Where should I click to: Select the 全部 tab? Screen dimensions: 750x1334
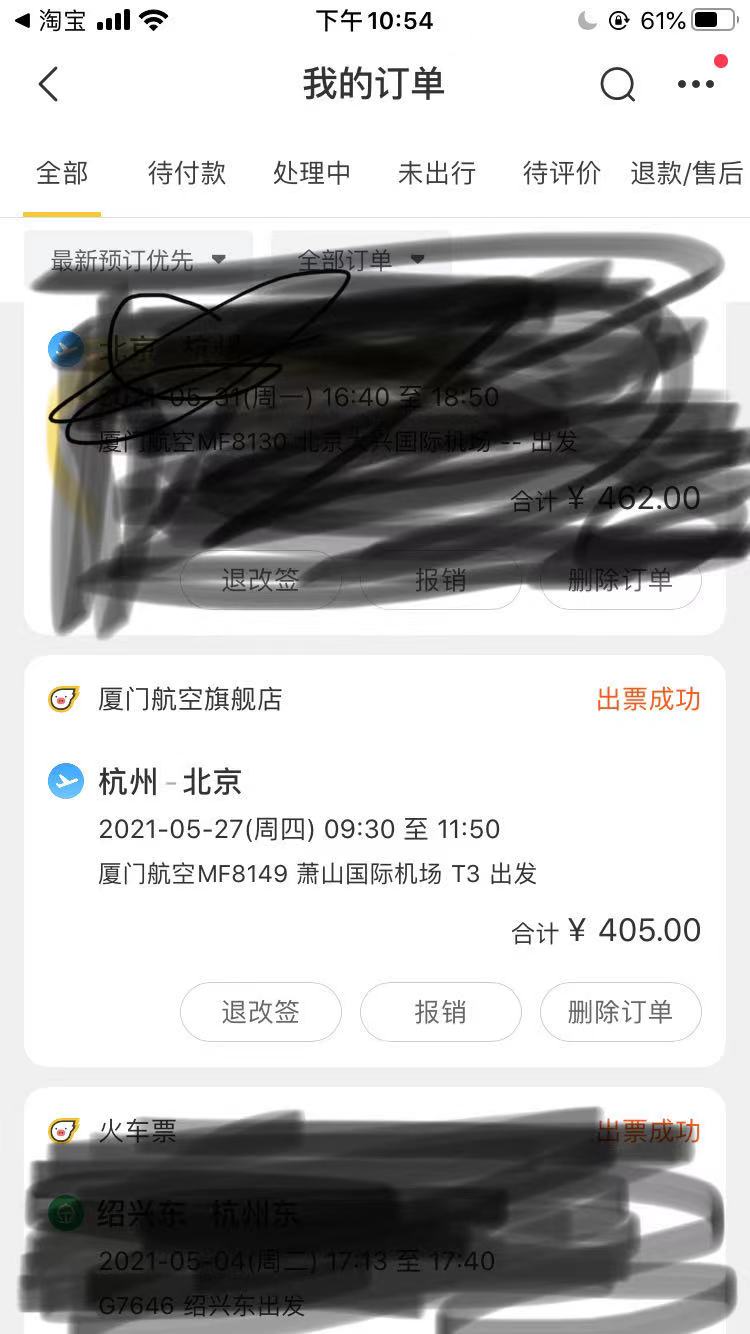tap(62, 173)
